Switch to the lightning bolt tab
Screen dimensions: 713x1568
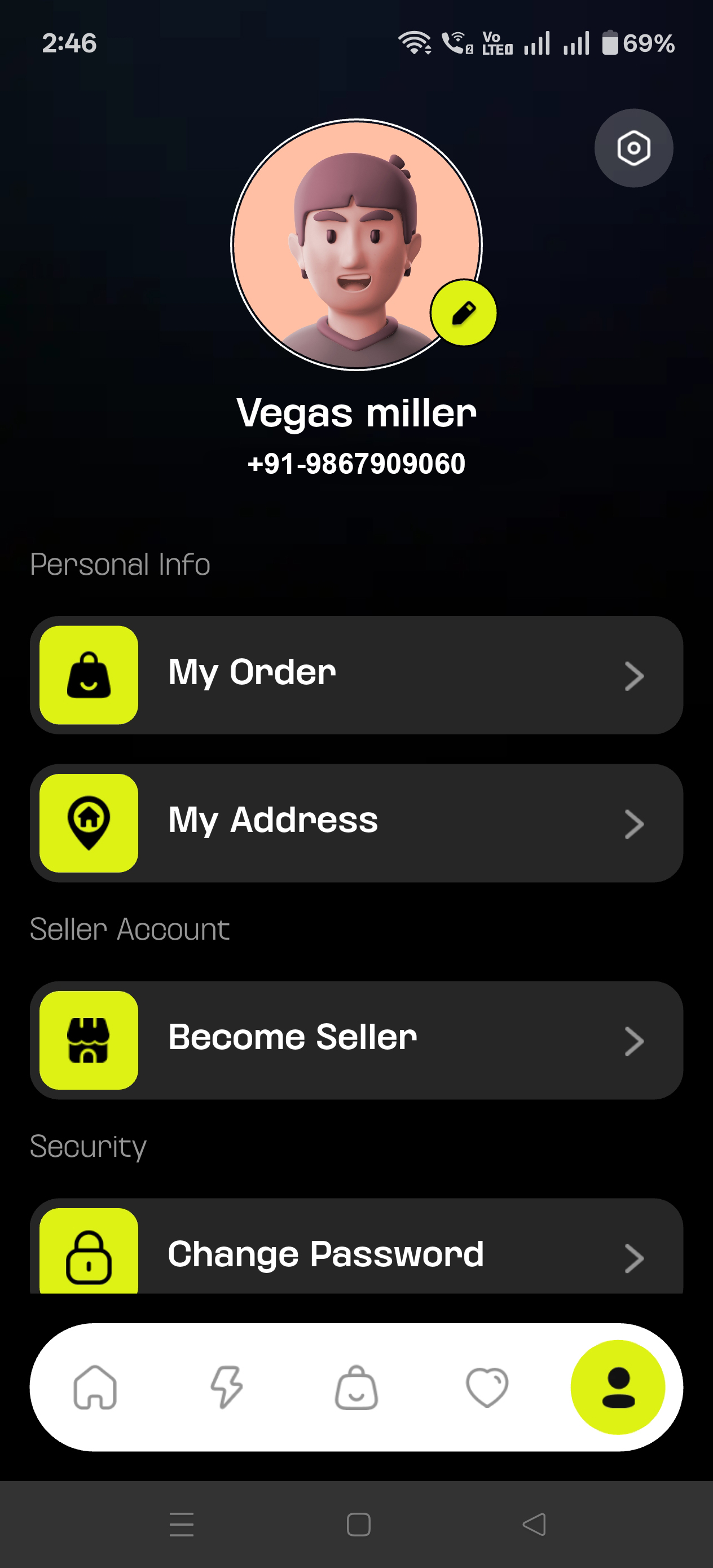pos(226,1387)
